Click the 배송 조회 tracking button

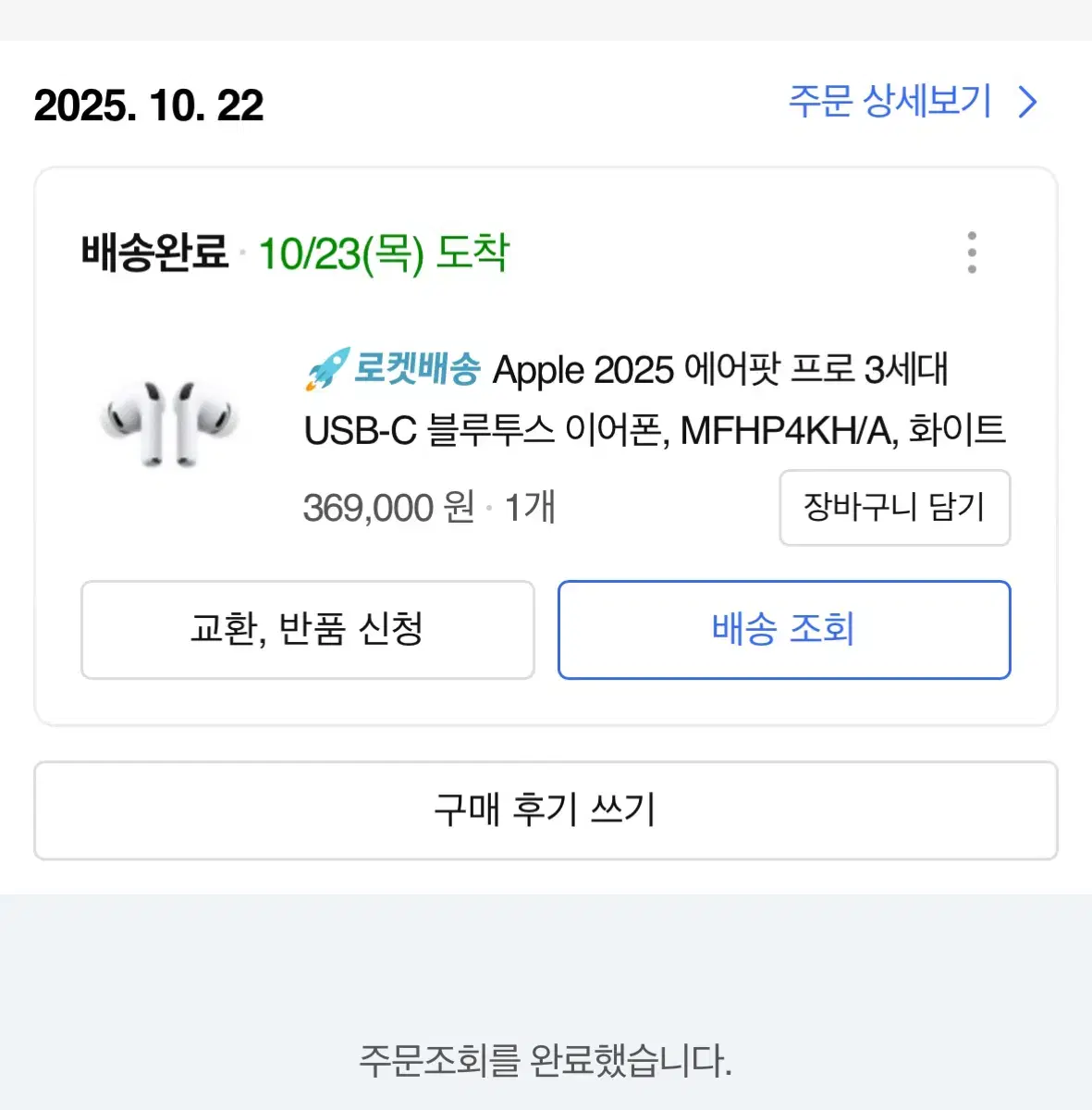pos(783,630)
